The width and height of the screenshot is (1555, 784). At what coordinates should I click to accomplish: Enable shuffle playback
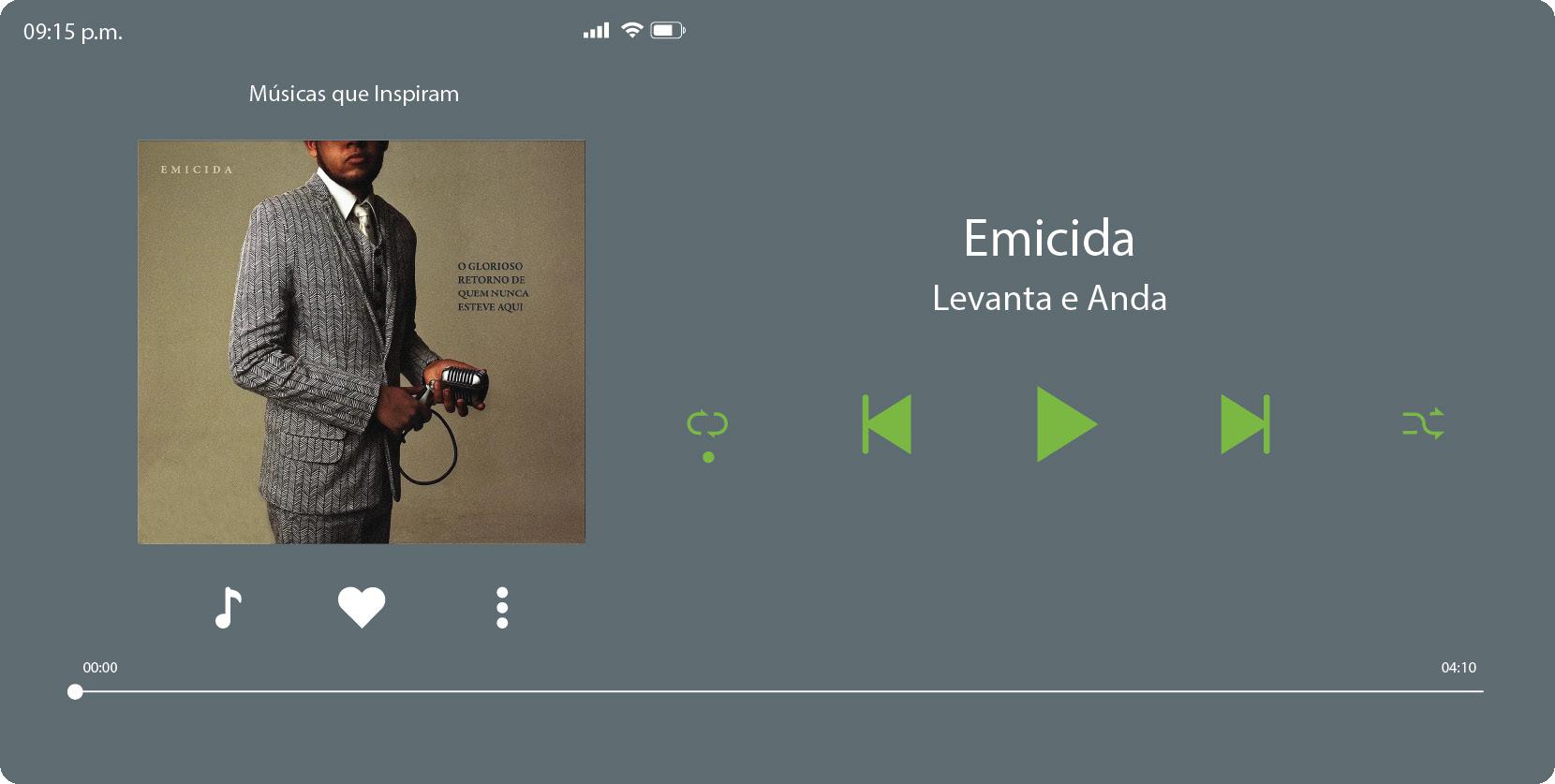[1423, 424]
